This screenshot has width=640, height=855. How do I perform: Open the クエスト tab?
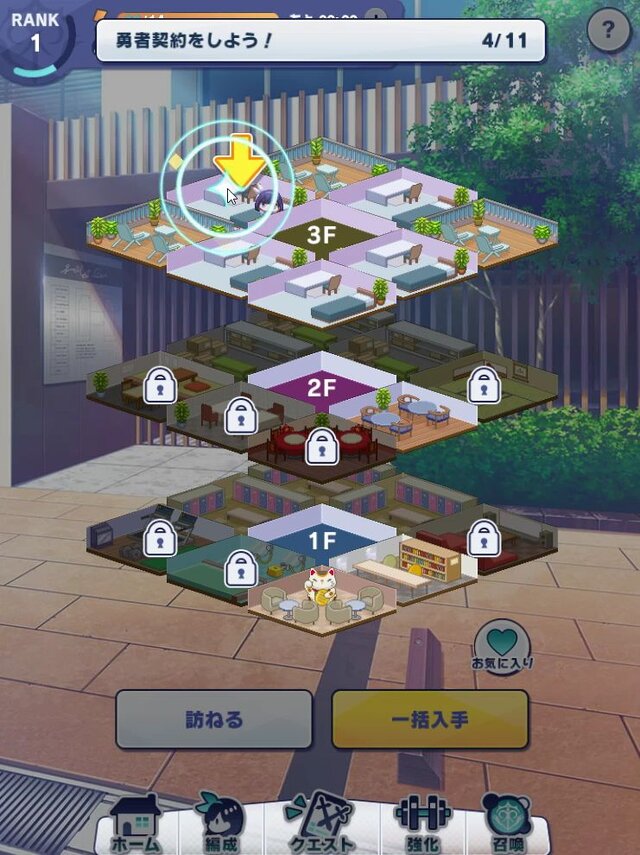point(320,824)
